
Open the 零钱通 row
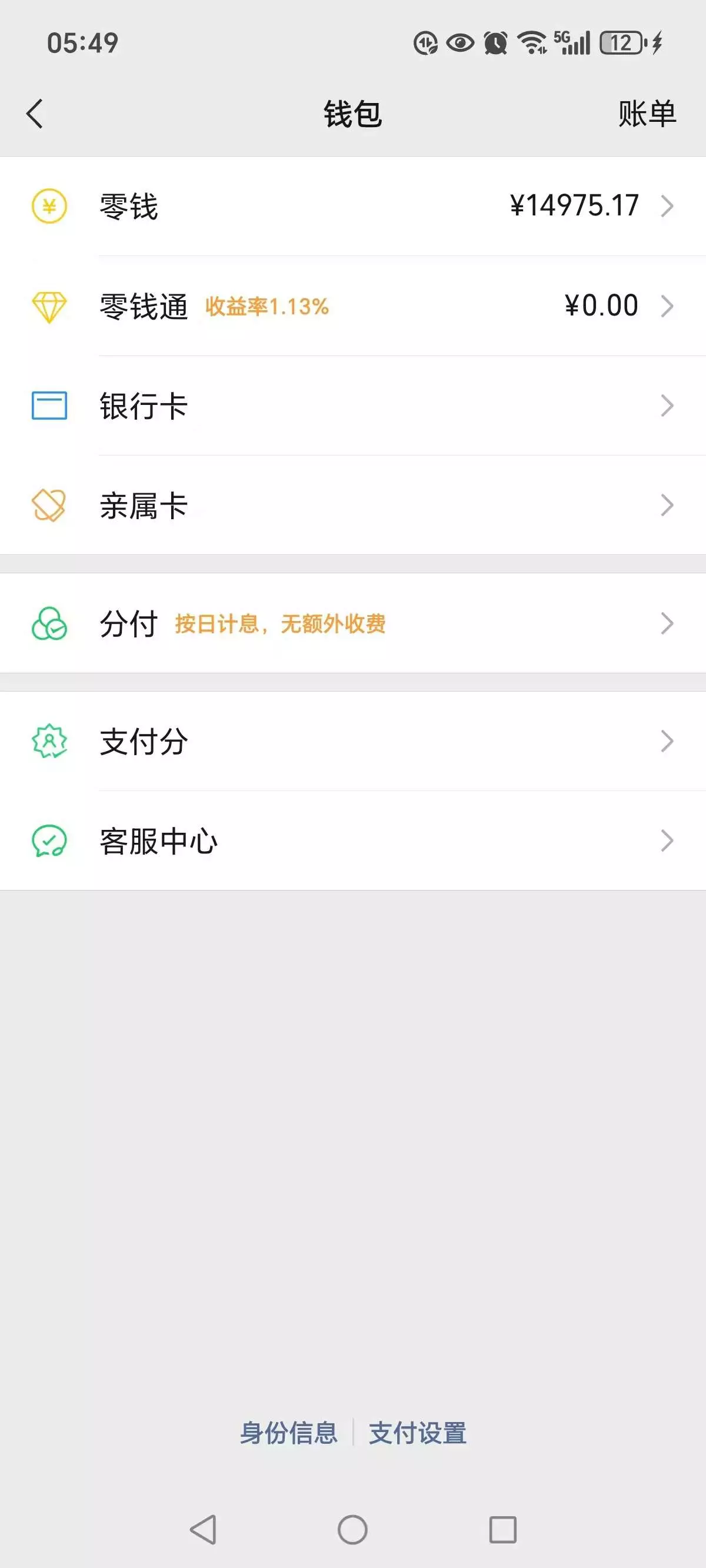point(353,306)
